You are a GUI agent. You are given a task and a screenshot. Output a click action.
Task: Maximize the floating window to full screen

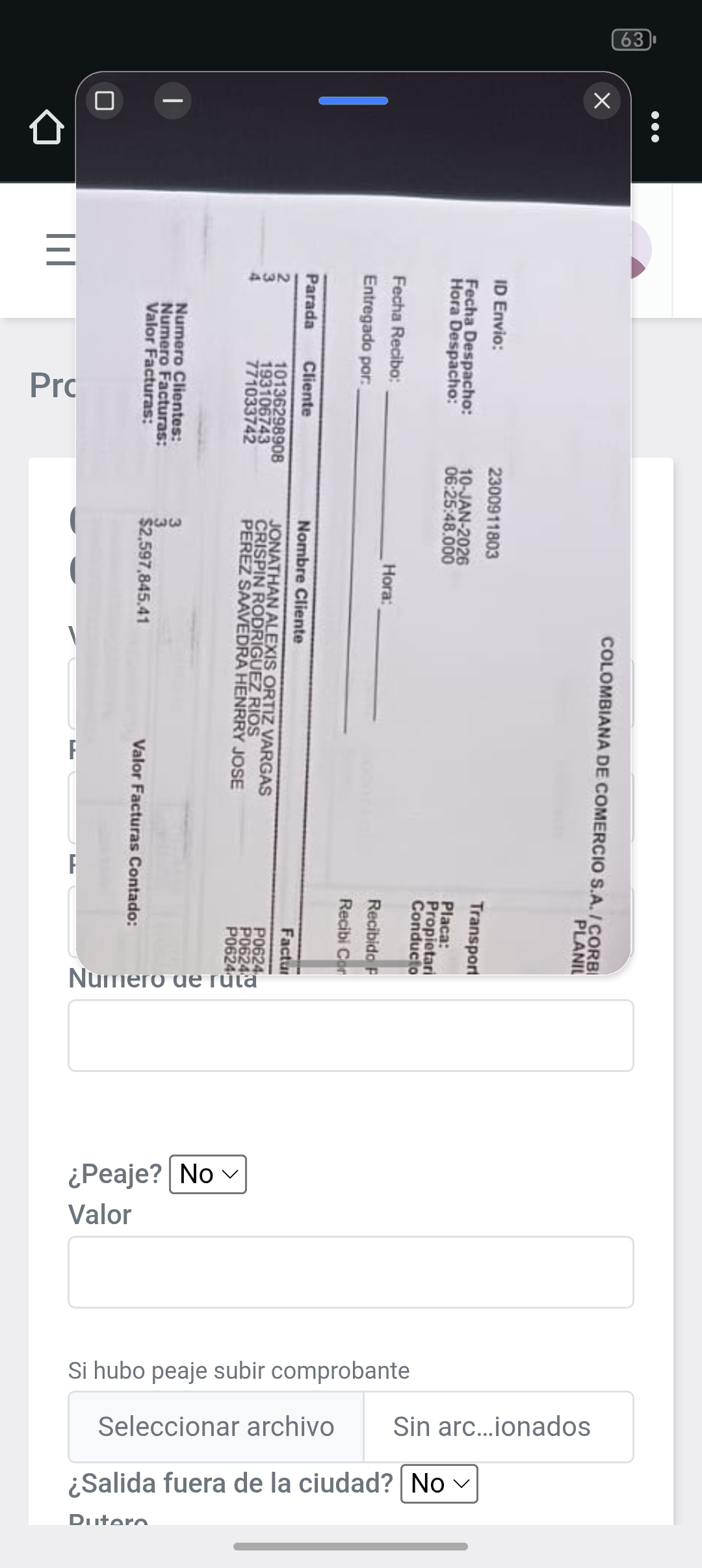pyautogui.click(x=105, y=101)
